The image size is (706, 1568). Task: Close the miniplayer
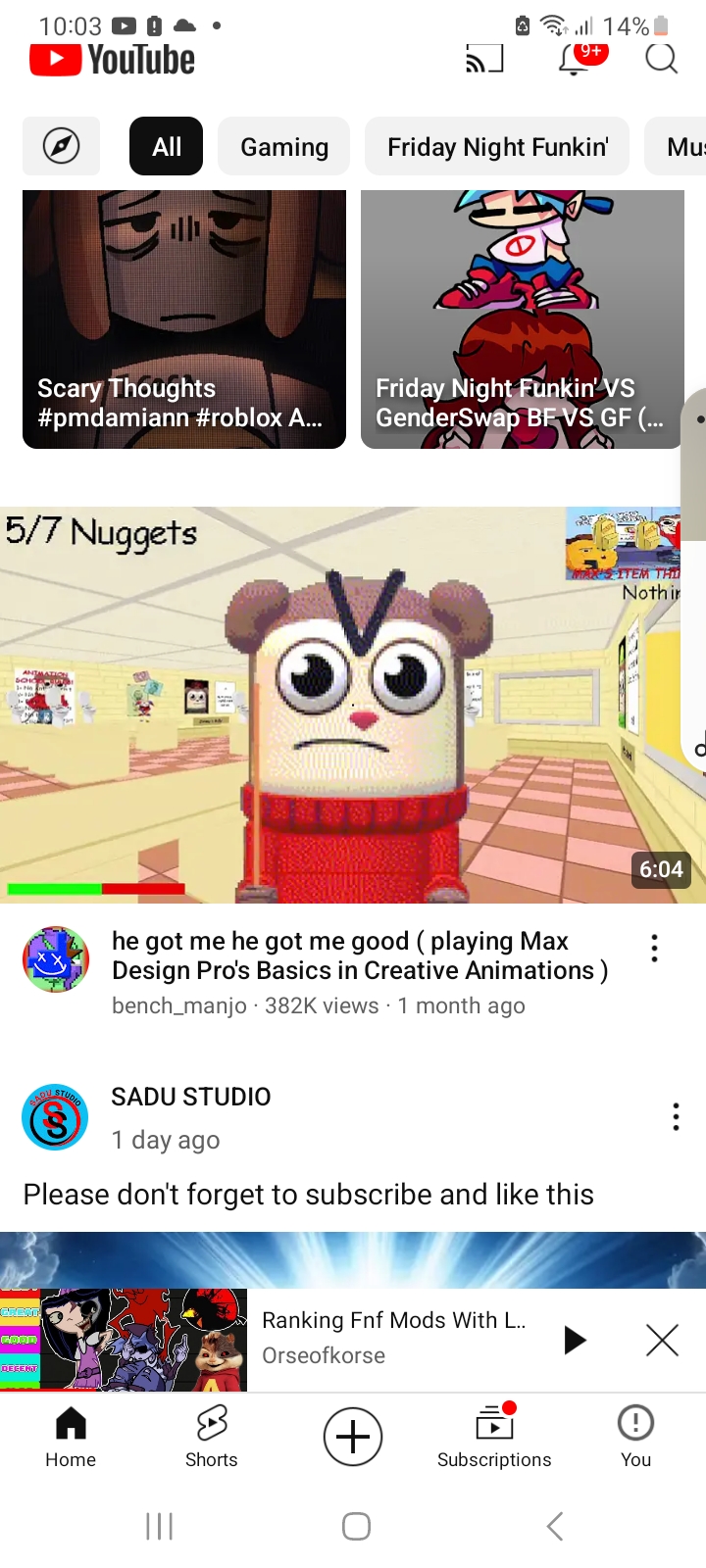coord(662,1340)
